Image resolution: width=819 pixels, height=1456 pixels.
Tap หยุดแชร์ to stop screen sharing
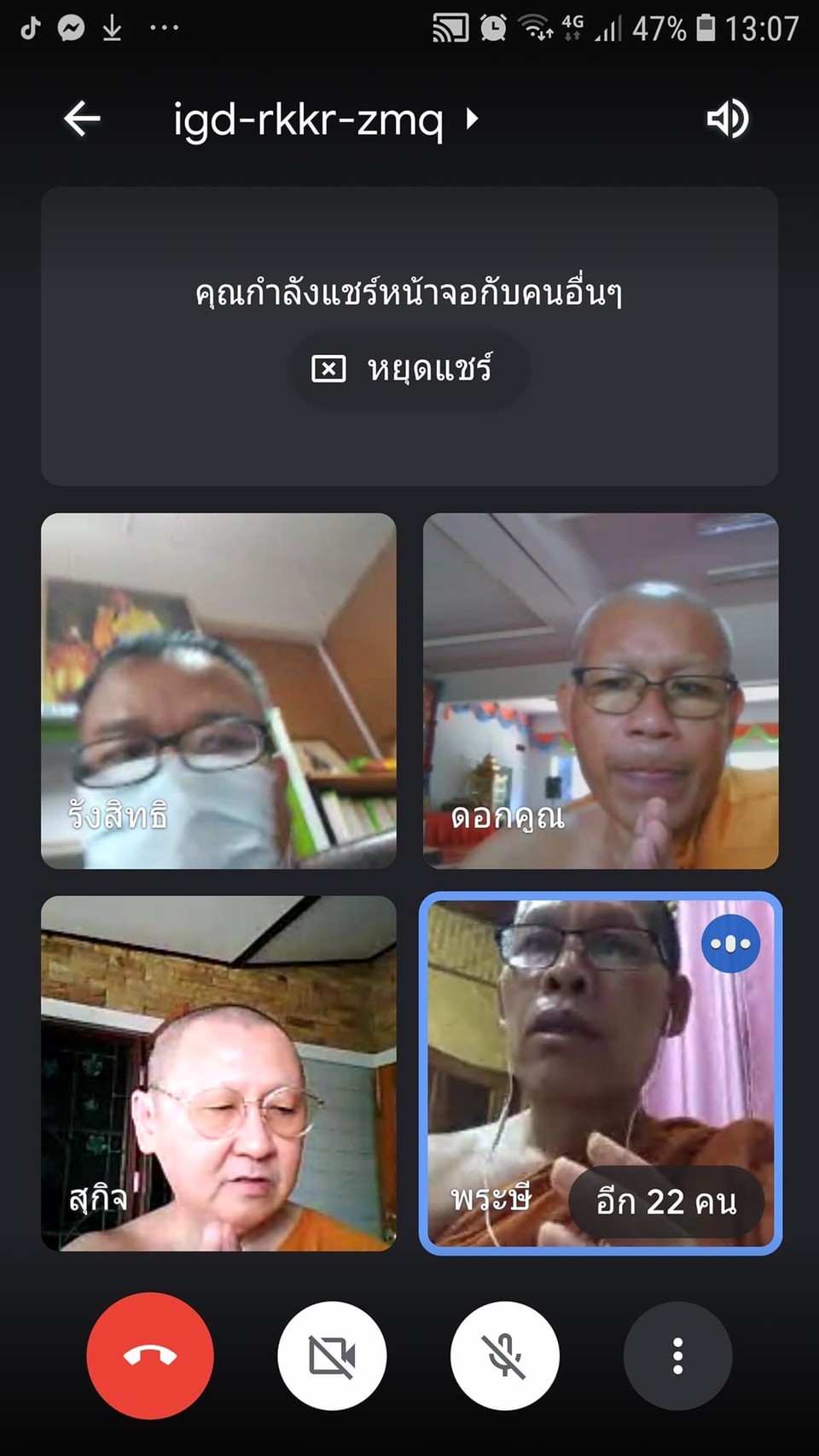point(409,369)
